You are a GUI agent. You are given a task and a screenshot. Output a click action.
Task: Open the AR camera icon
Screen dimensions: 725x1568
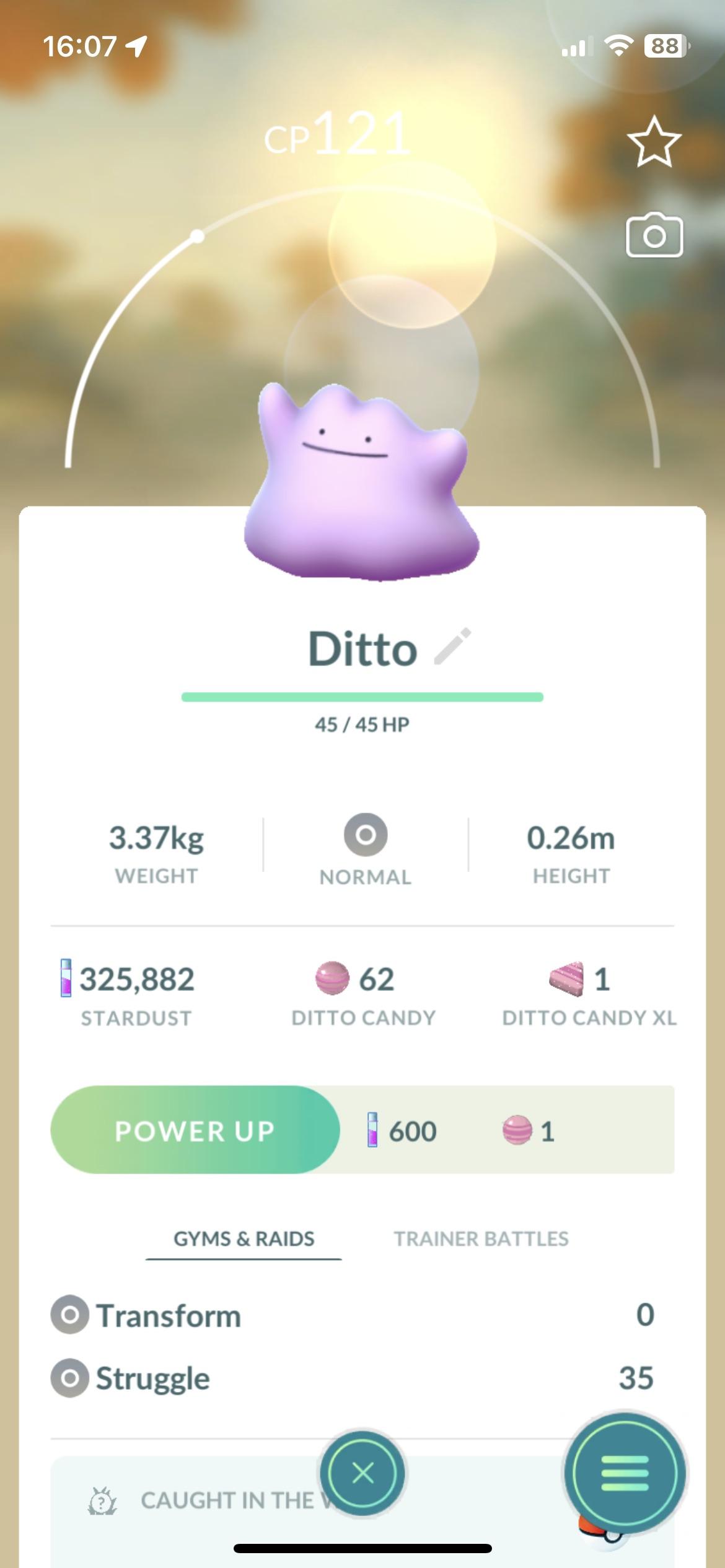click(654, 235)
